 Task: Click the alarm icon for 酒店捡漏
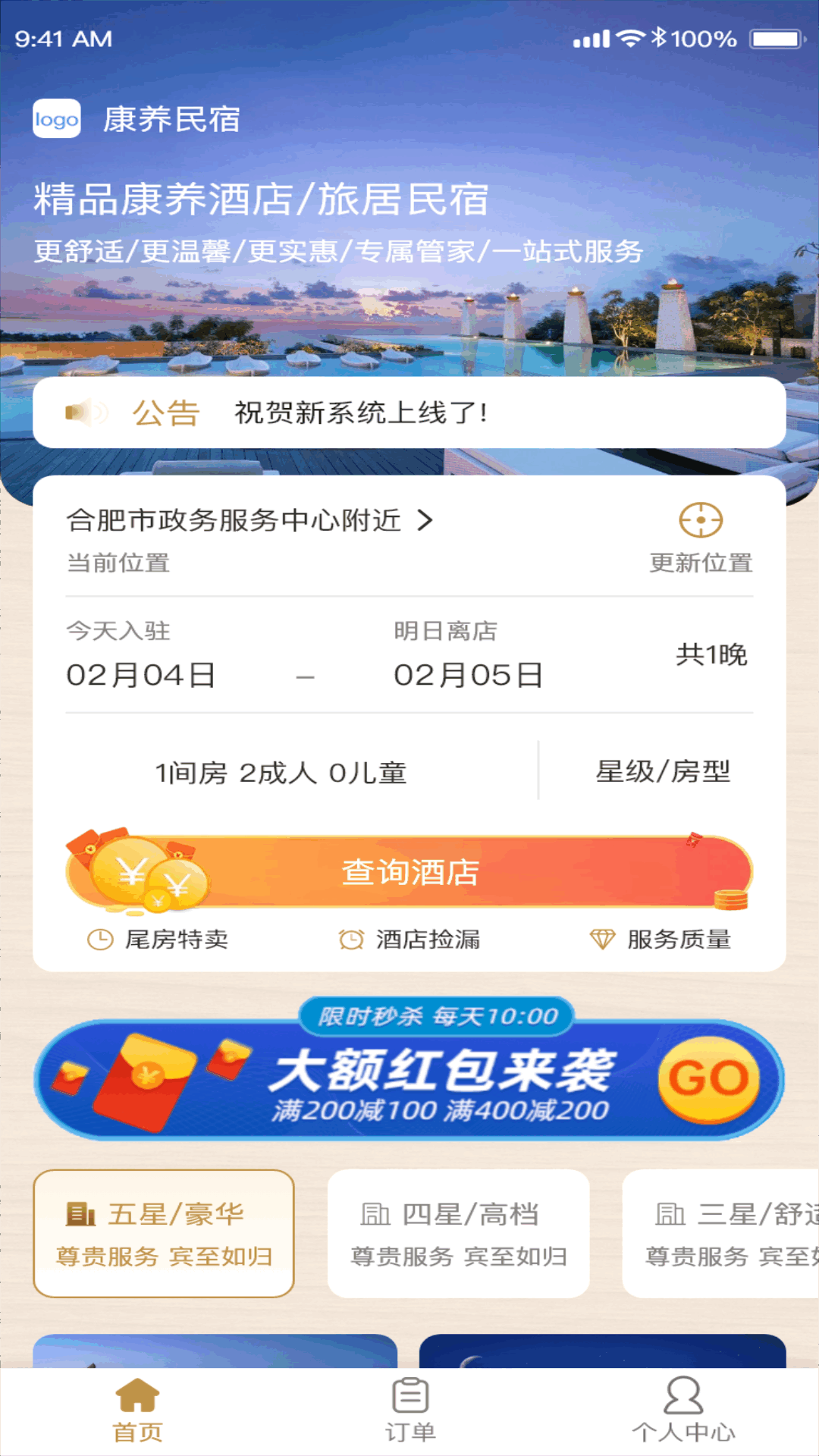(350, 940)
